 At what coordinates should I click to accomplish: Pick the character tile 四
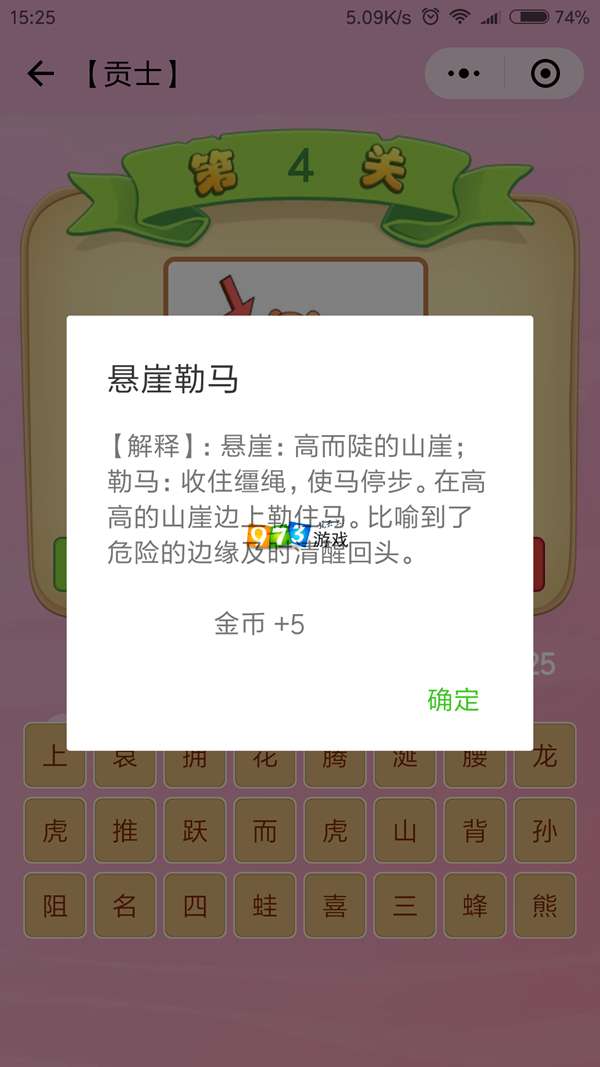[195, 906]
